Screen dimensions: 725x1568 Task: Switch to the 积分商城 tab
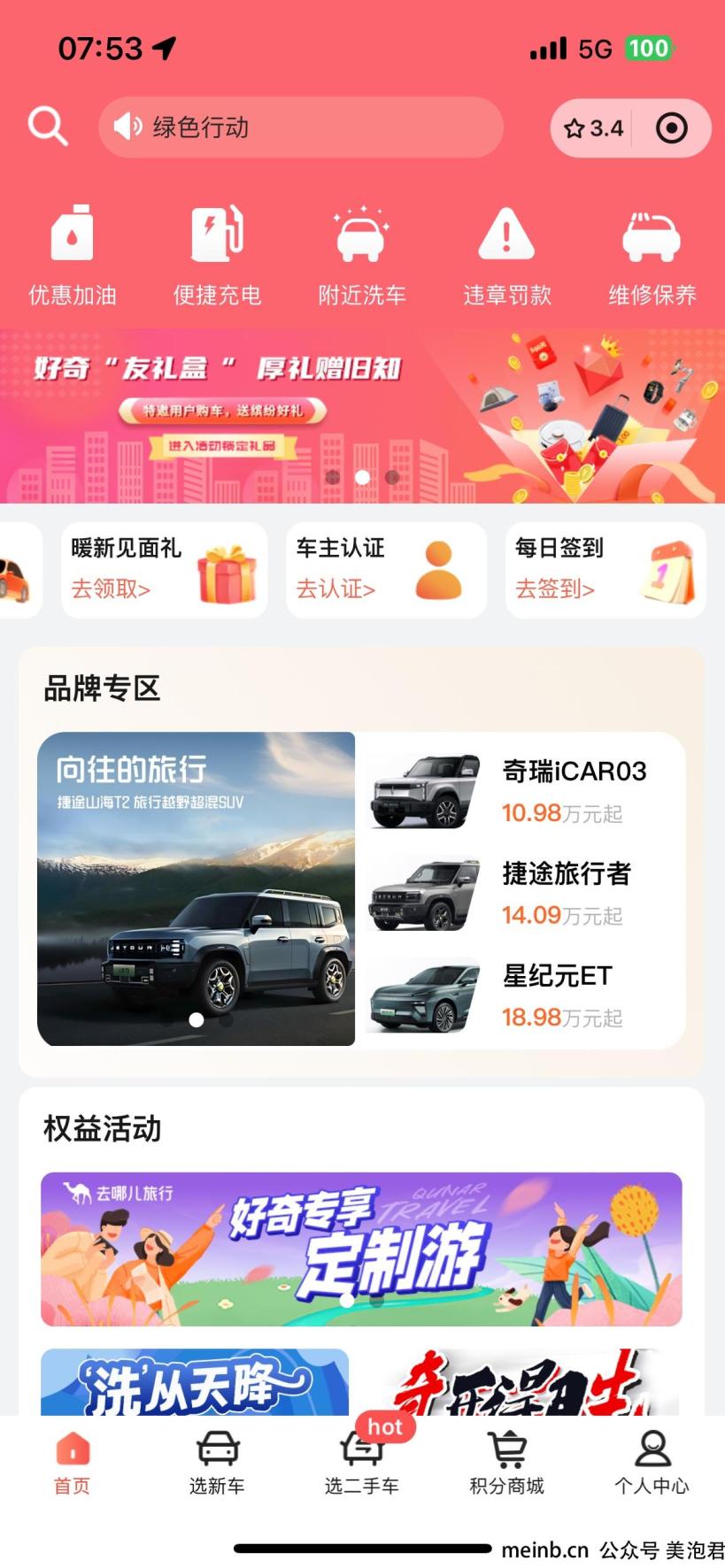tap(507, 1462)
